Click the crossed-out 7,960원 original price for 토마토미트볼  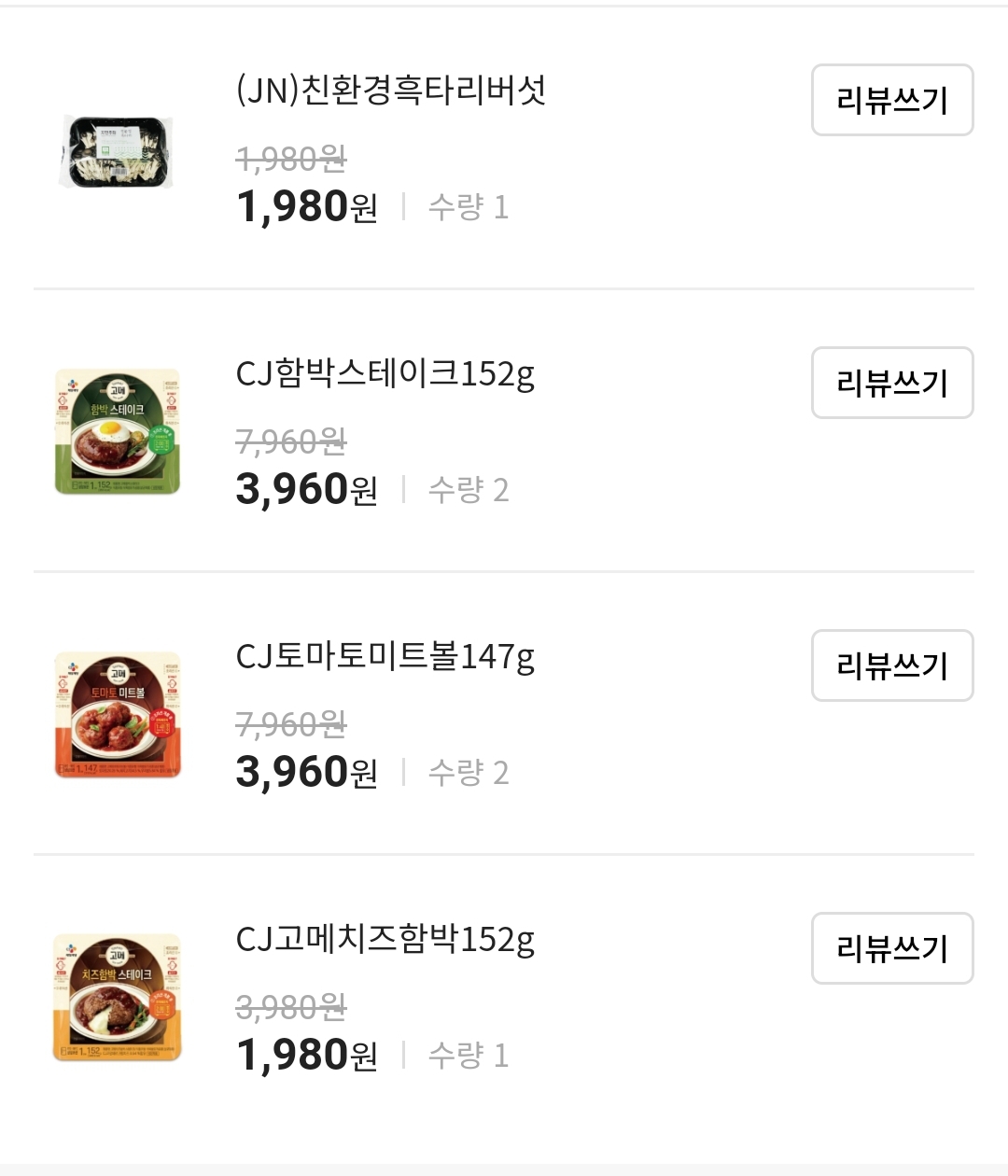[x=292, y=724]
